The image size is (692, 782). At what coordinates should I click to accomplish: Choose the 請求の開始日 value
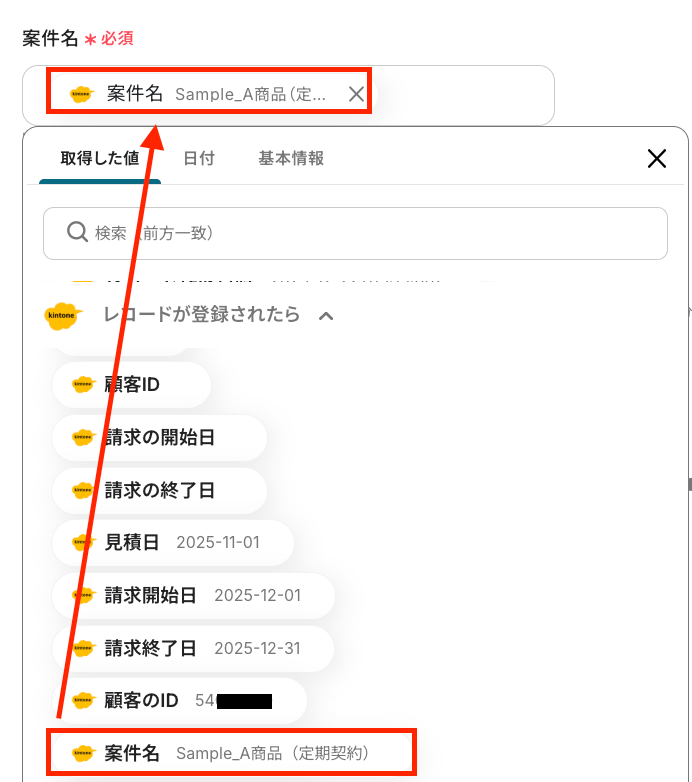[x=159, y=438]
